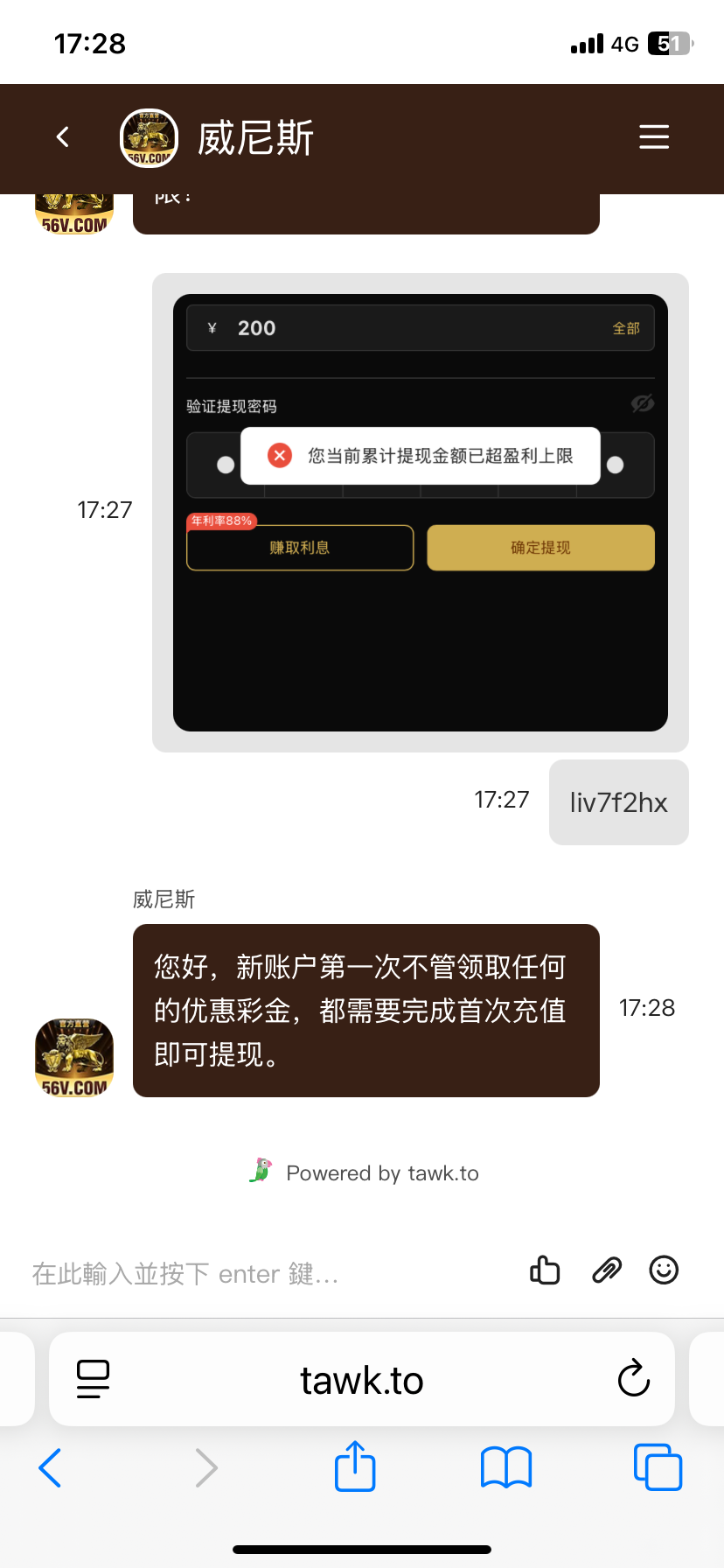
Task: Attach a file with the paperclip
Action: 606,1270
